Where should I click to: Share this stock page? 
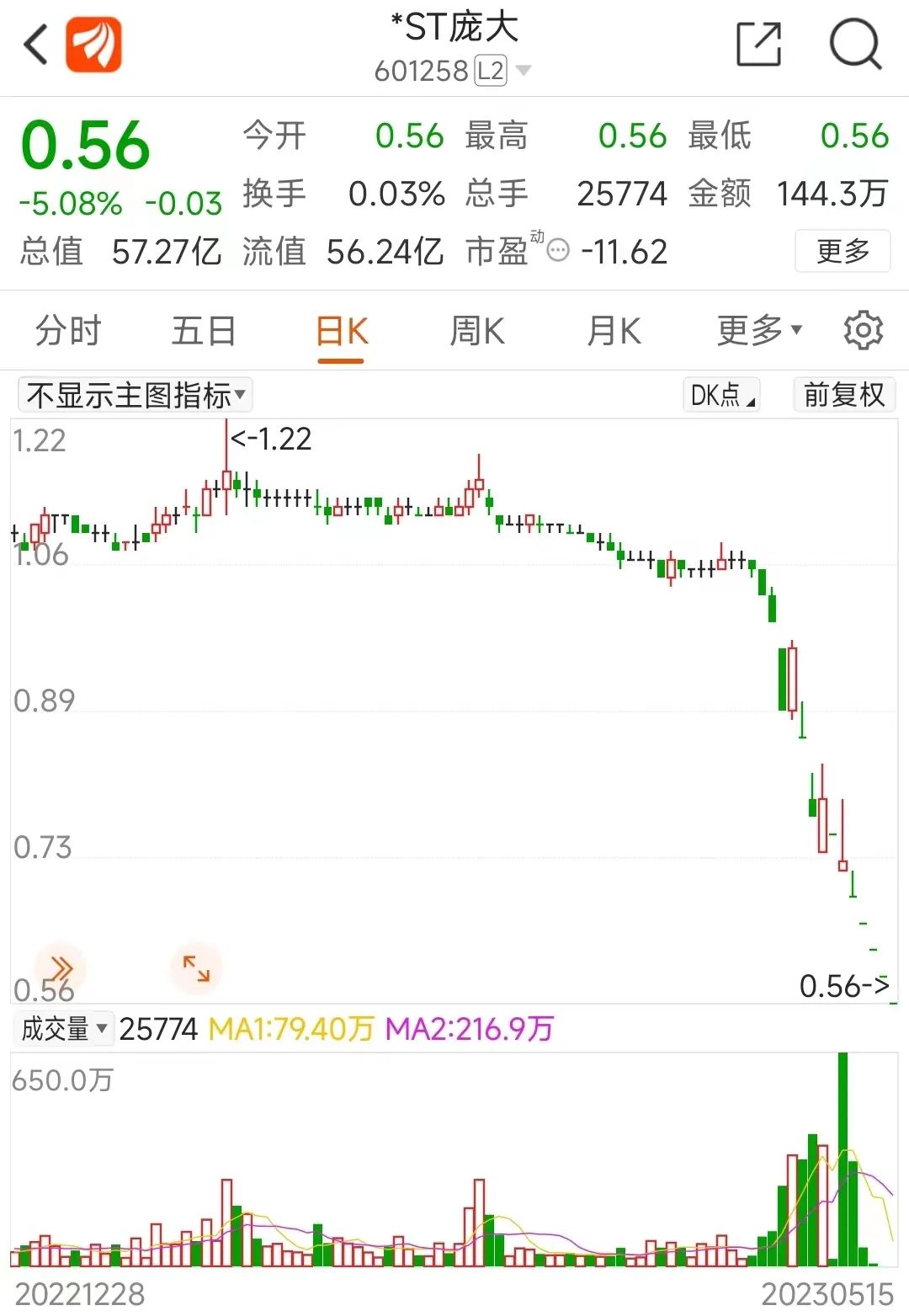(x=758, y=45)
